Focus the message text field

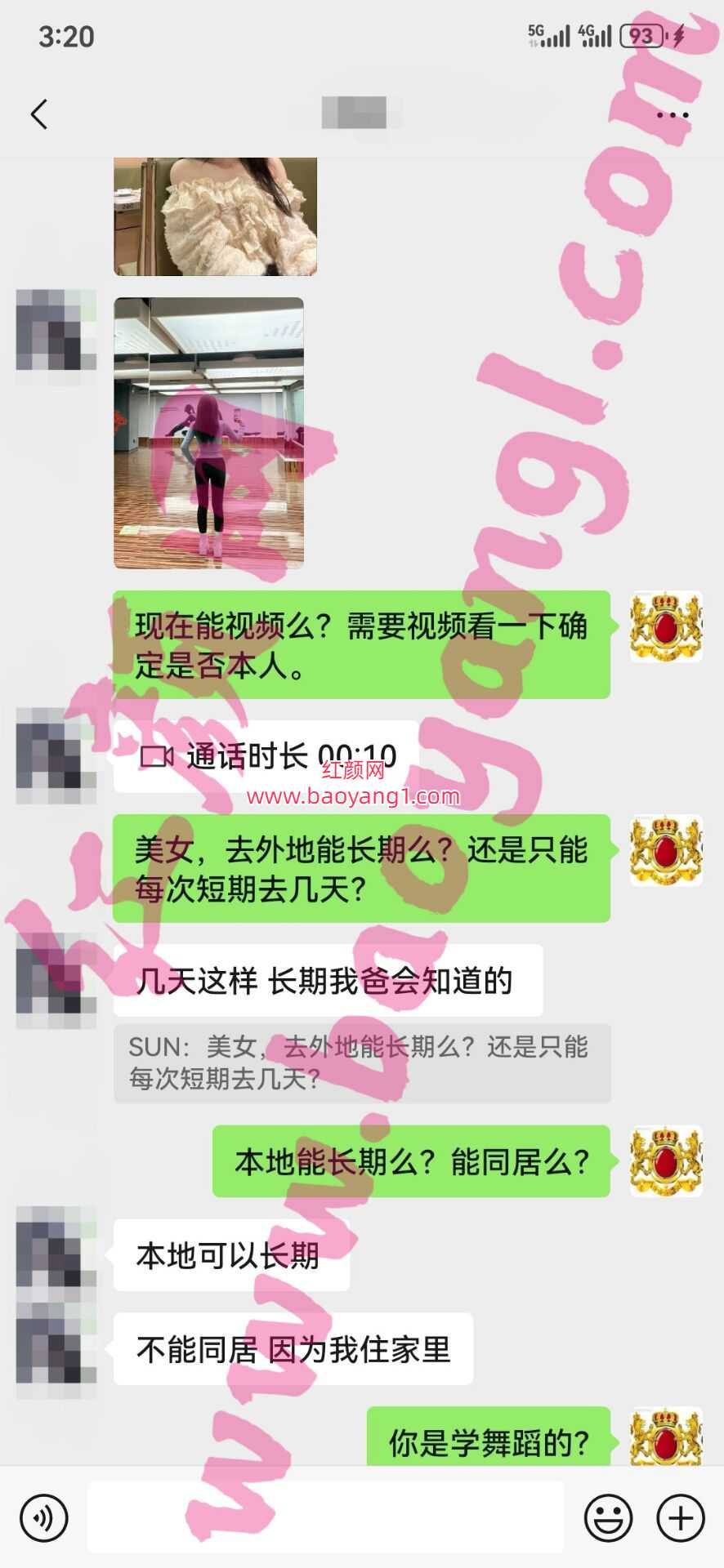tap(325, 1517)
